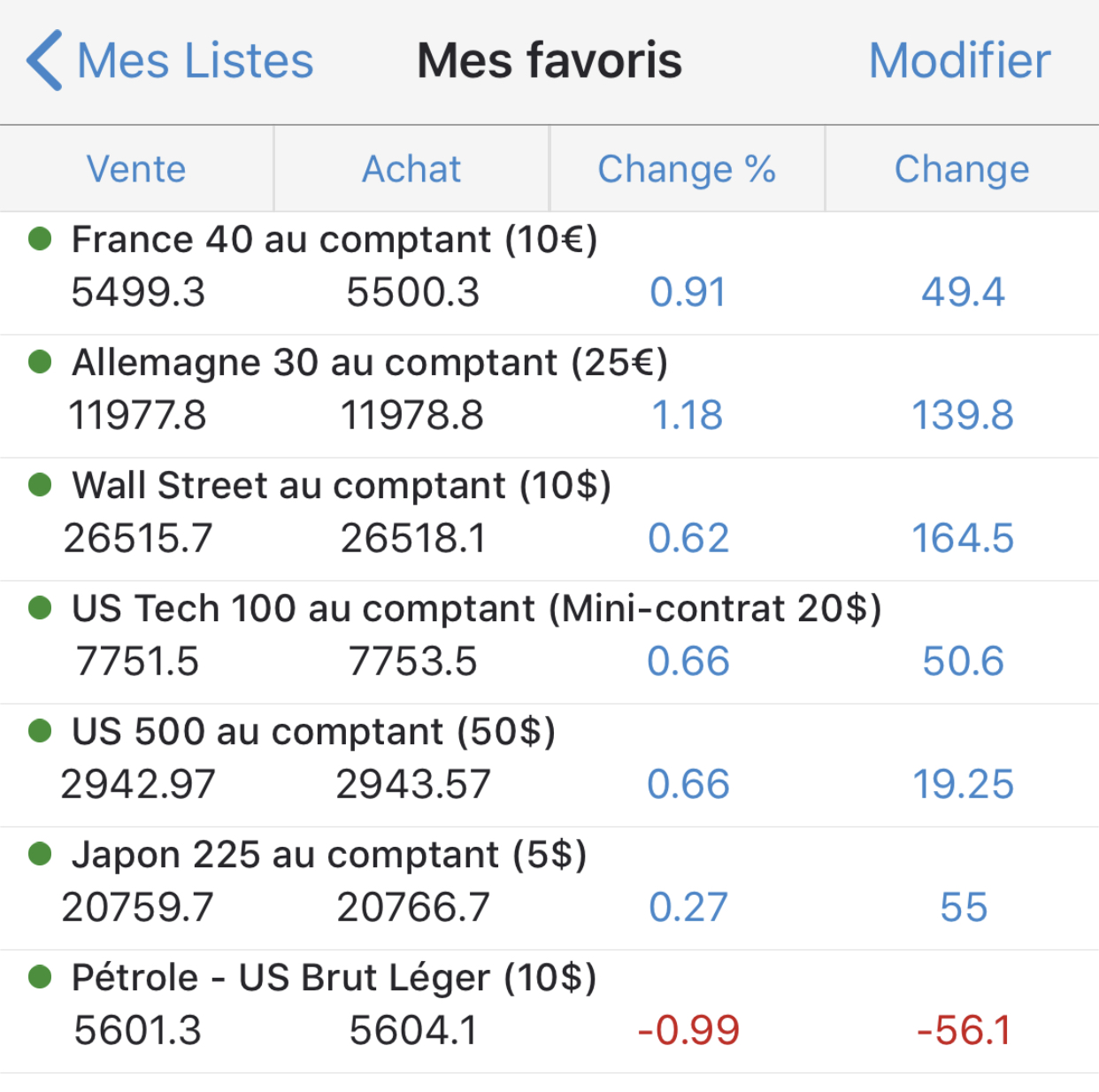Sort by the Vente column
Screen dimensions: 1099x1092
point(136,169)
